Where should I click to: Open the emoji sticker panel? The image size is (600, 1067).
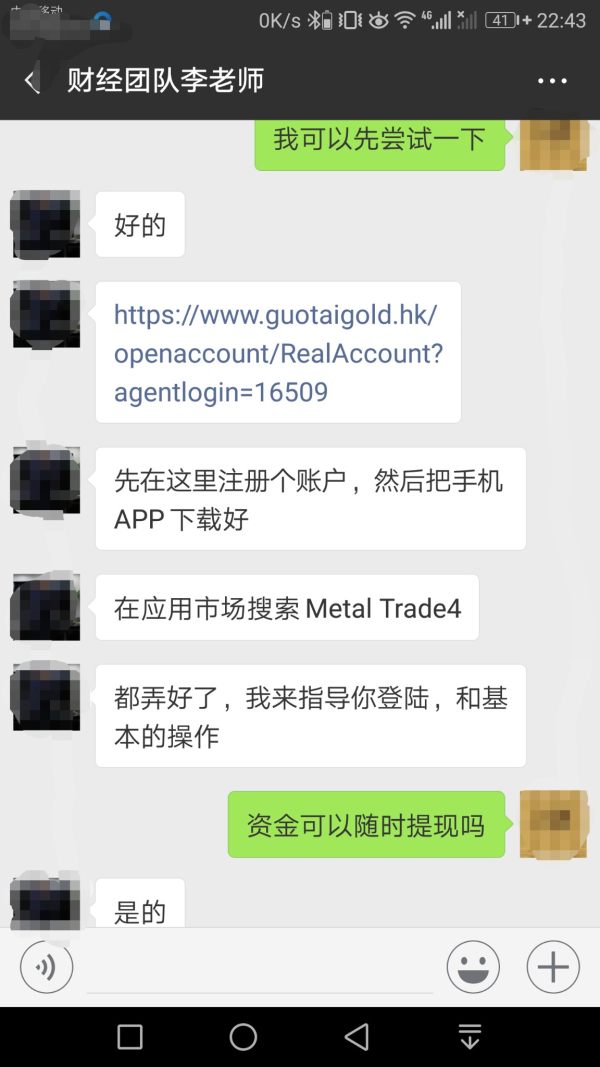(473, 967)
